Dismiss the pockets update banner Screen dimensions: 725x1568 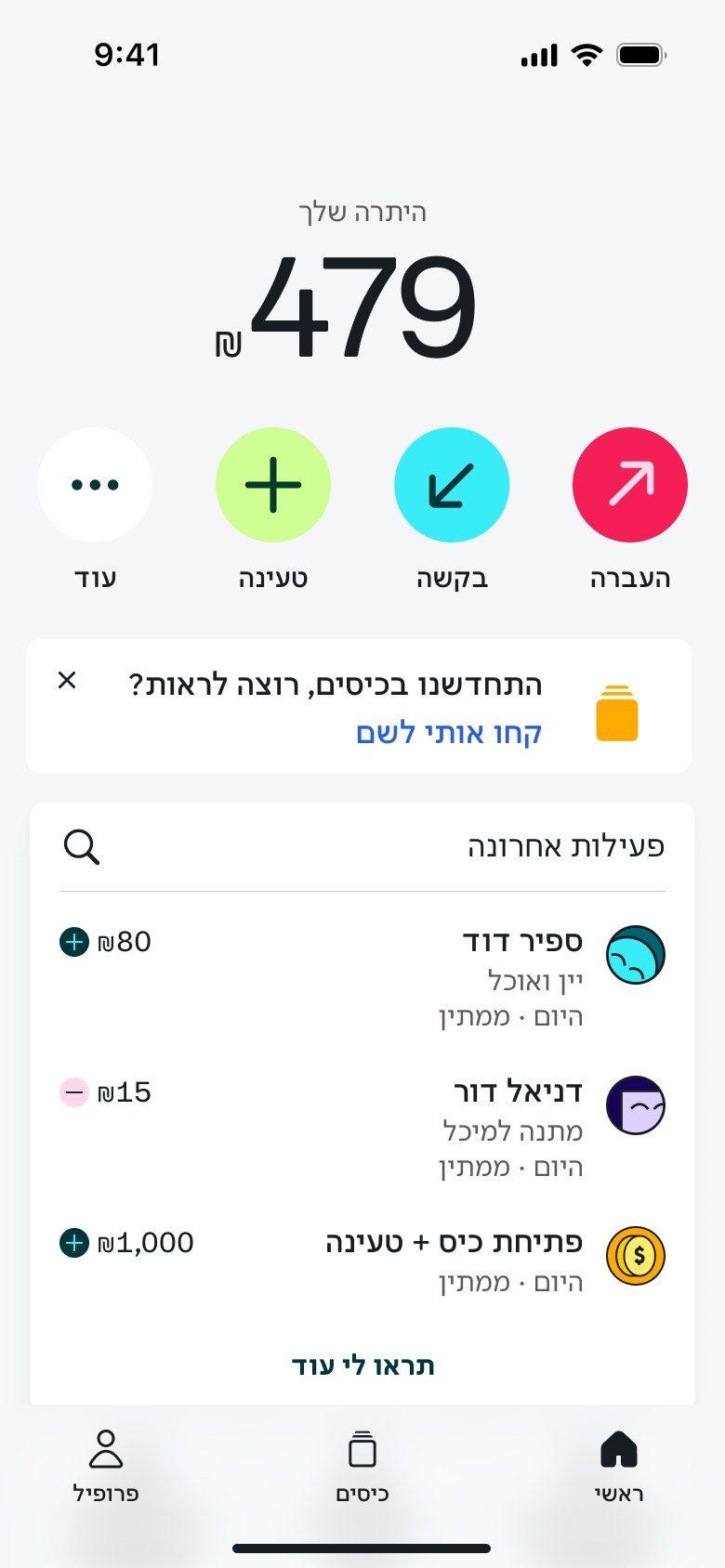coord(67,681)
